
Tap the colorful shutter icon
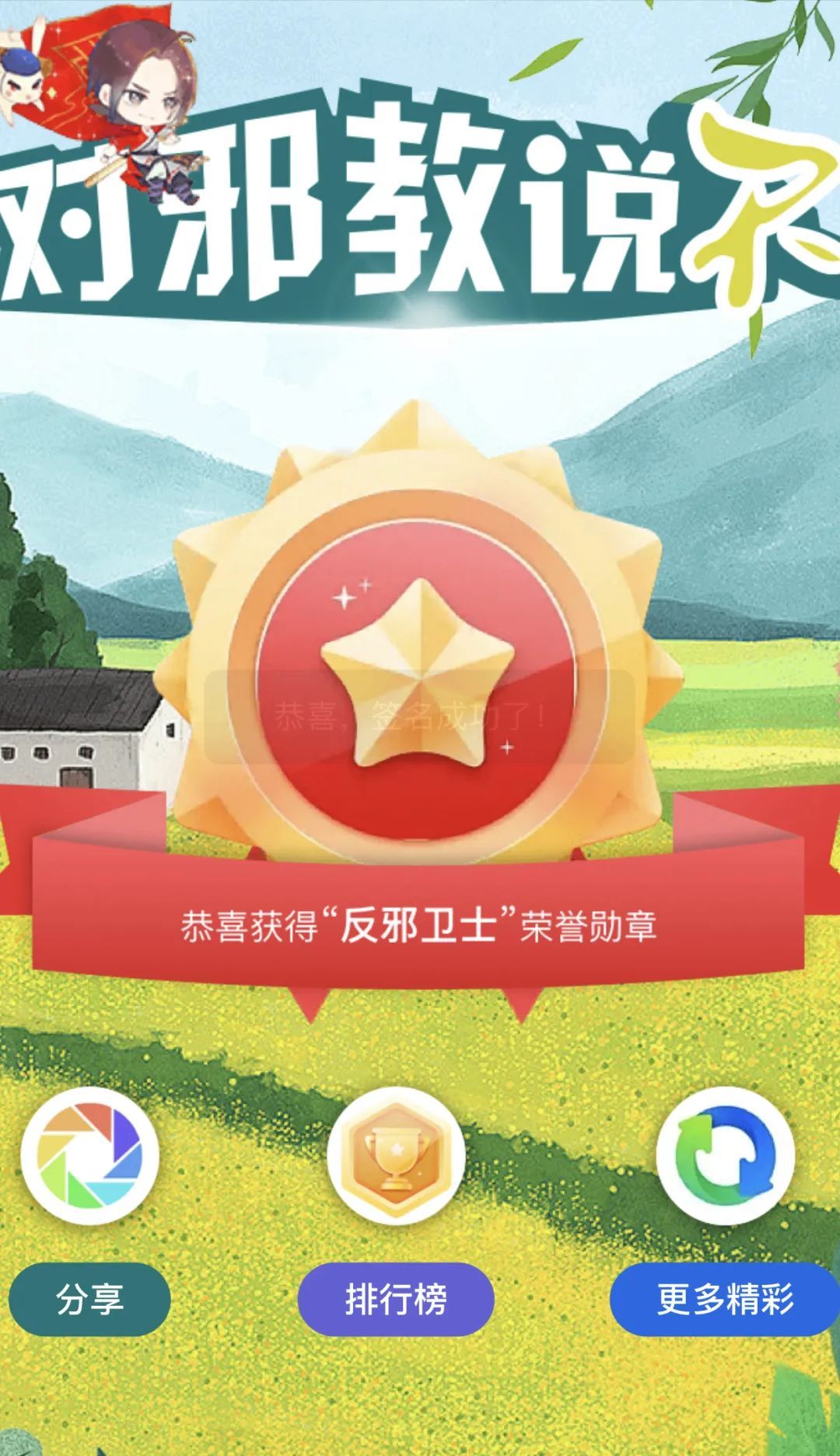(x=90, y=1156)
